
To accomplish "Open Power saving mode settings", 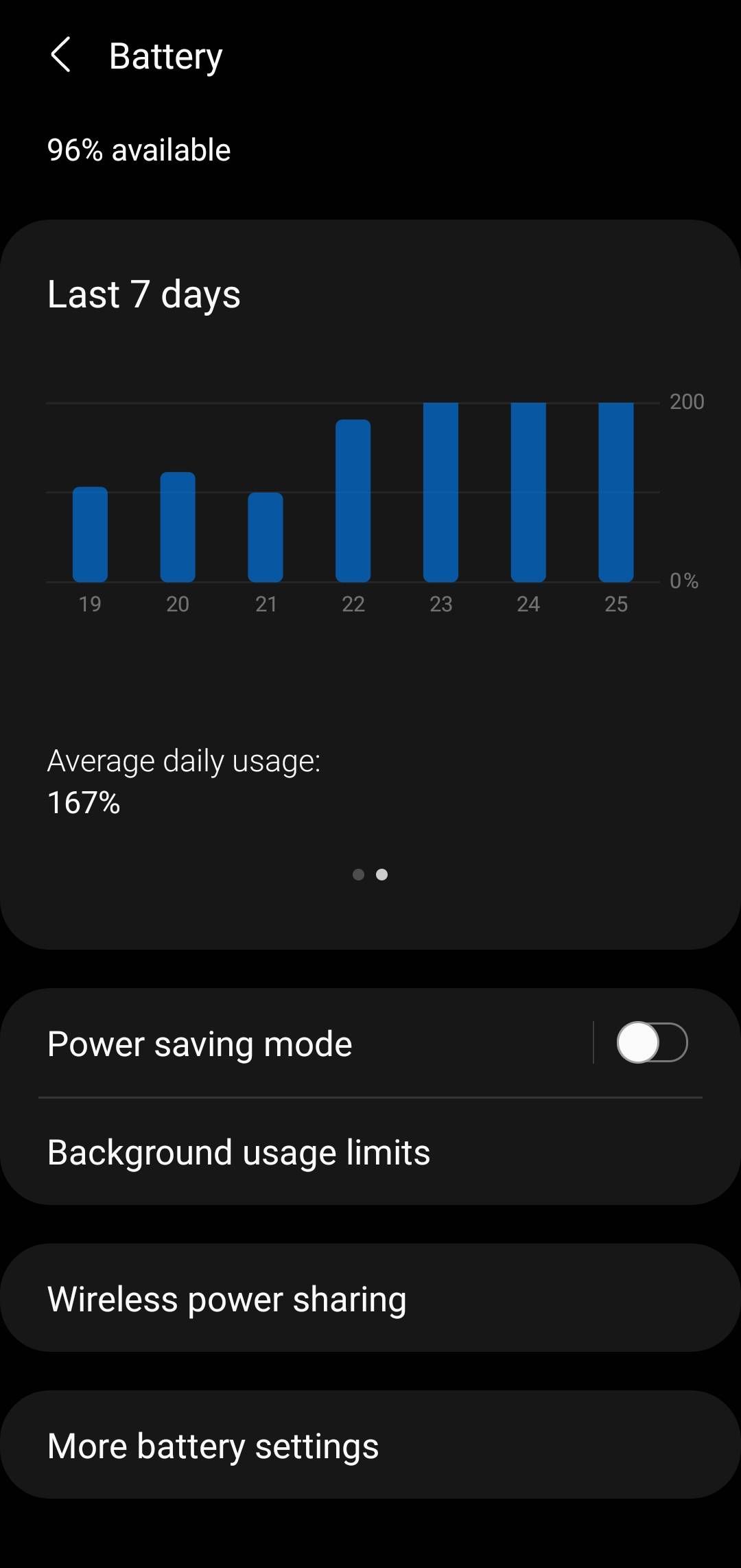I will [x=274, y=1044].
